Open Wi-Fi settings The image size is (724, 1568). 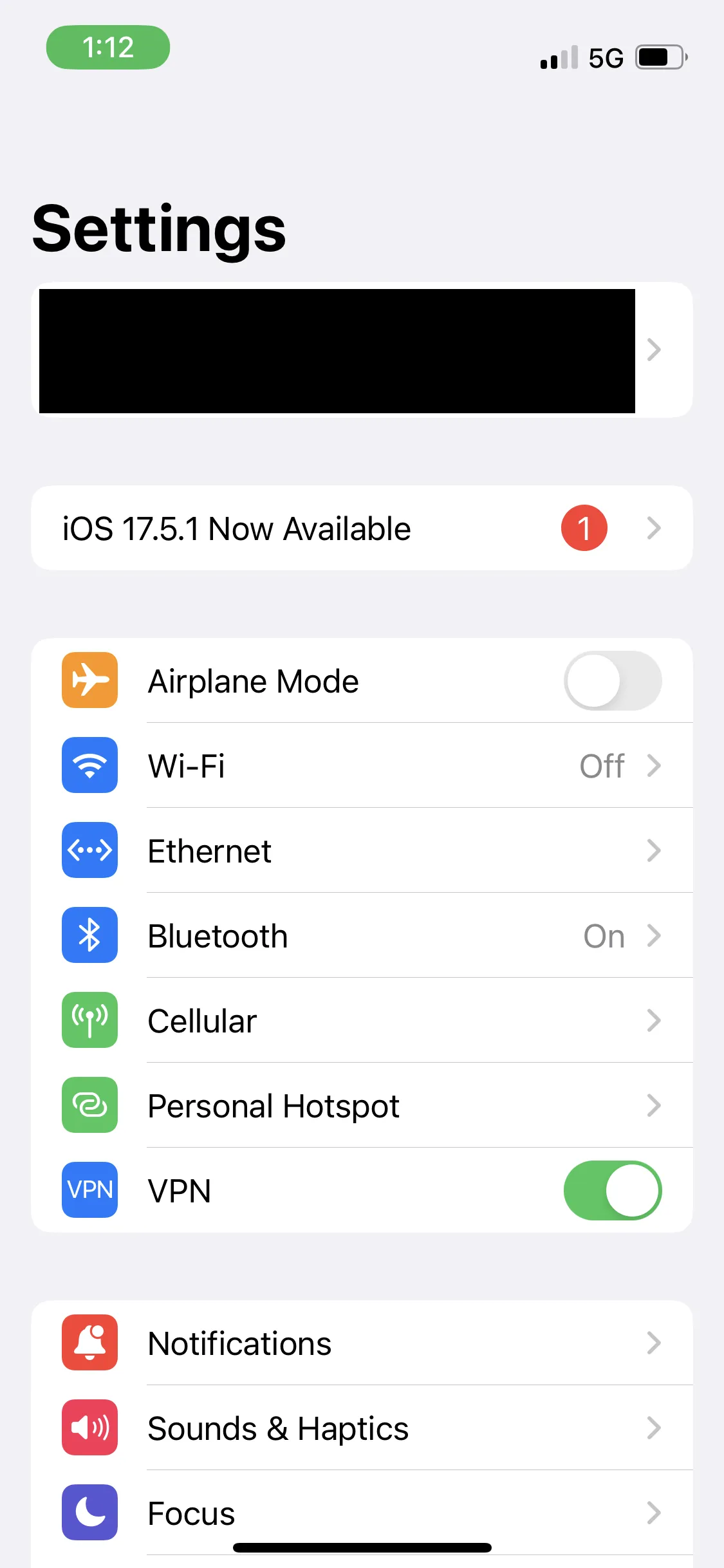click(362, 766)
